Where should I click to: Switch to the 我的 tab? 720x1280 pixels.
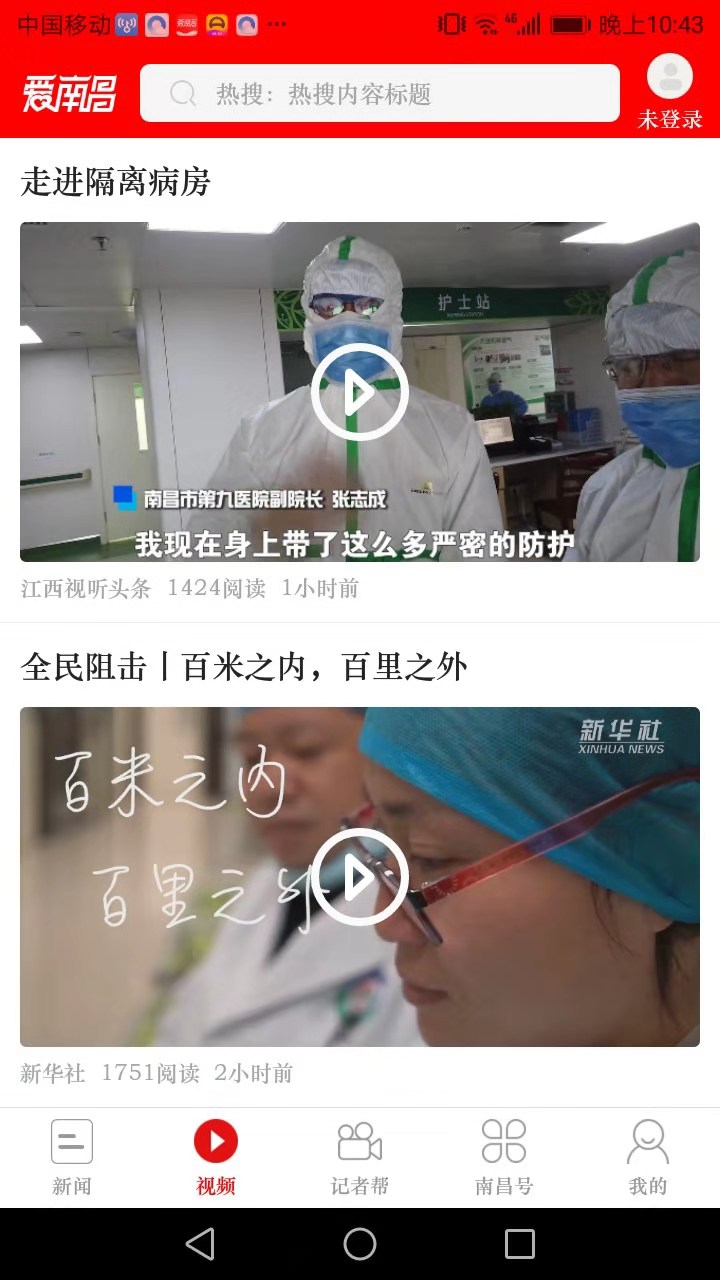point(648,1157)
